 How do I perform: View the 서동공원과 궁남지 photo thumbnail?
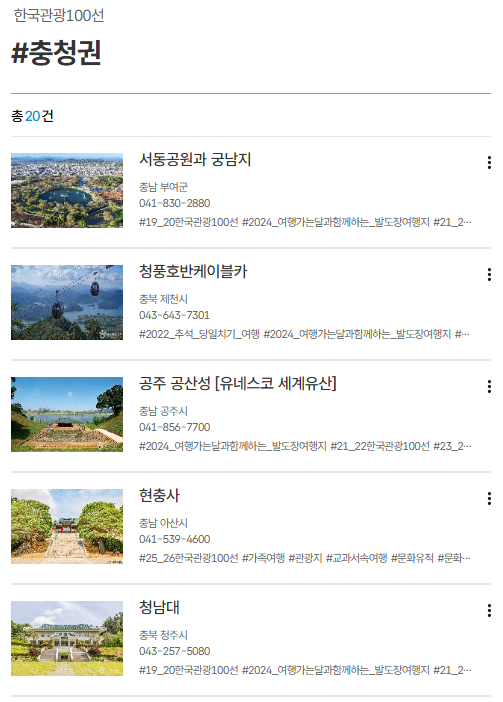click(67, 190)
